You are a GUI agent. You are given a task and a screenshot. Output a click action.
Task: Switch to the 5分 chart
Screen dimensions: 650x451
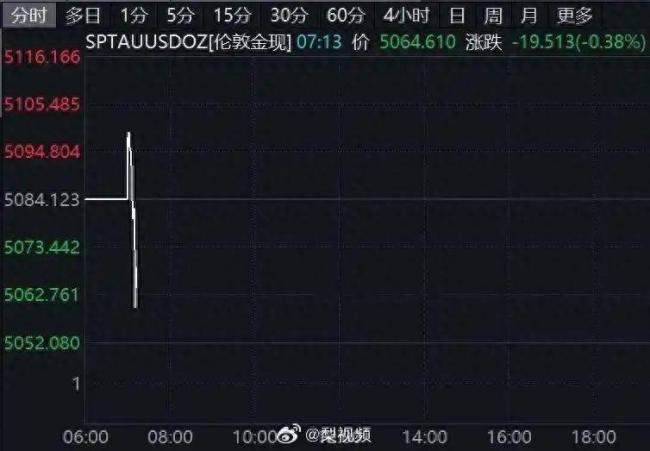[181, 15]
